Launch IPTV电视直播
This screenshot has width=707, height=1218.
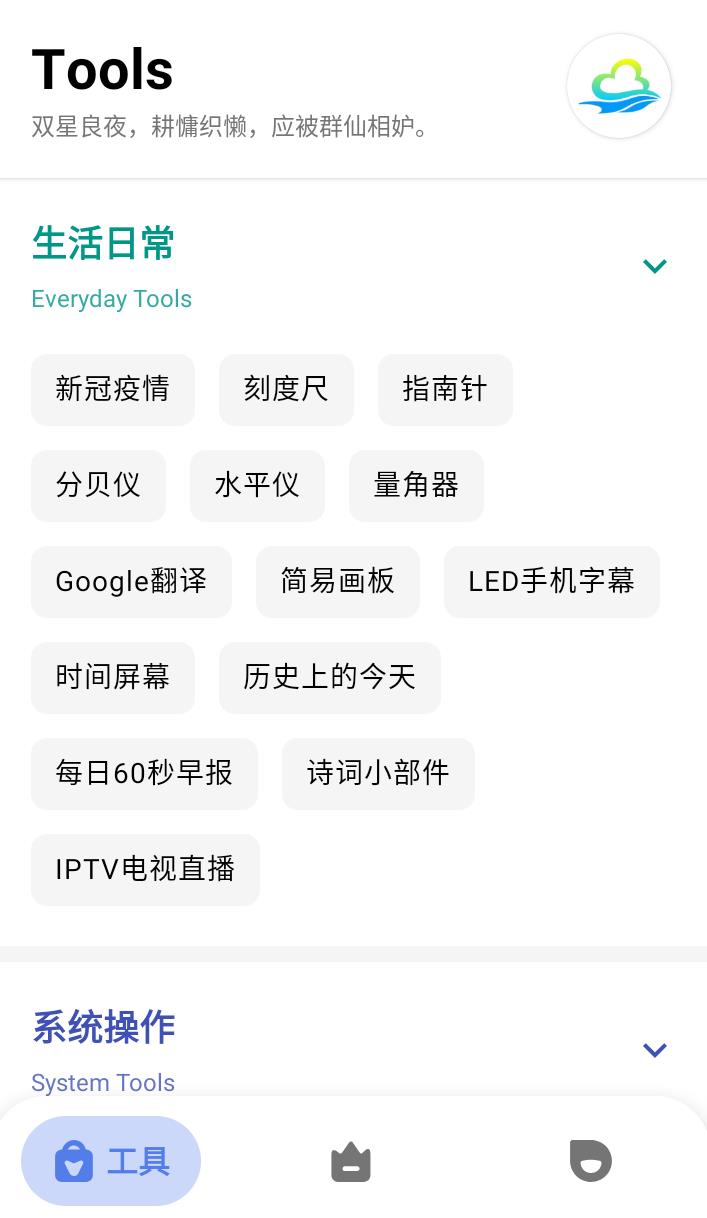click(145, 870)
